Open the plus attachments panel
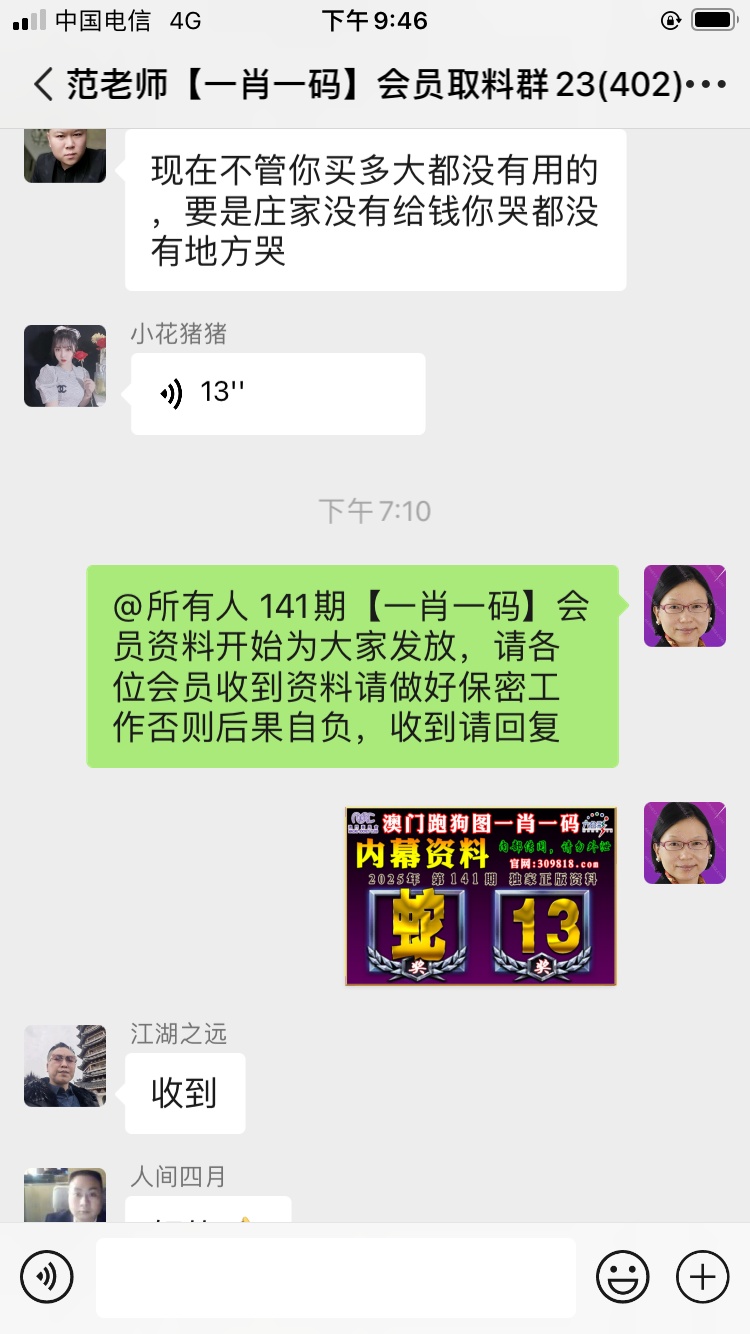Screen dimensions: 750x1334 pos(702,1277)
